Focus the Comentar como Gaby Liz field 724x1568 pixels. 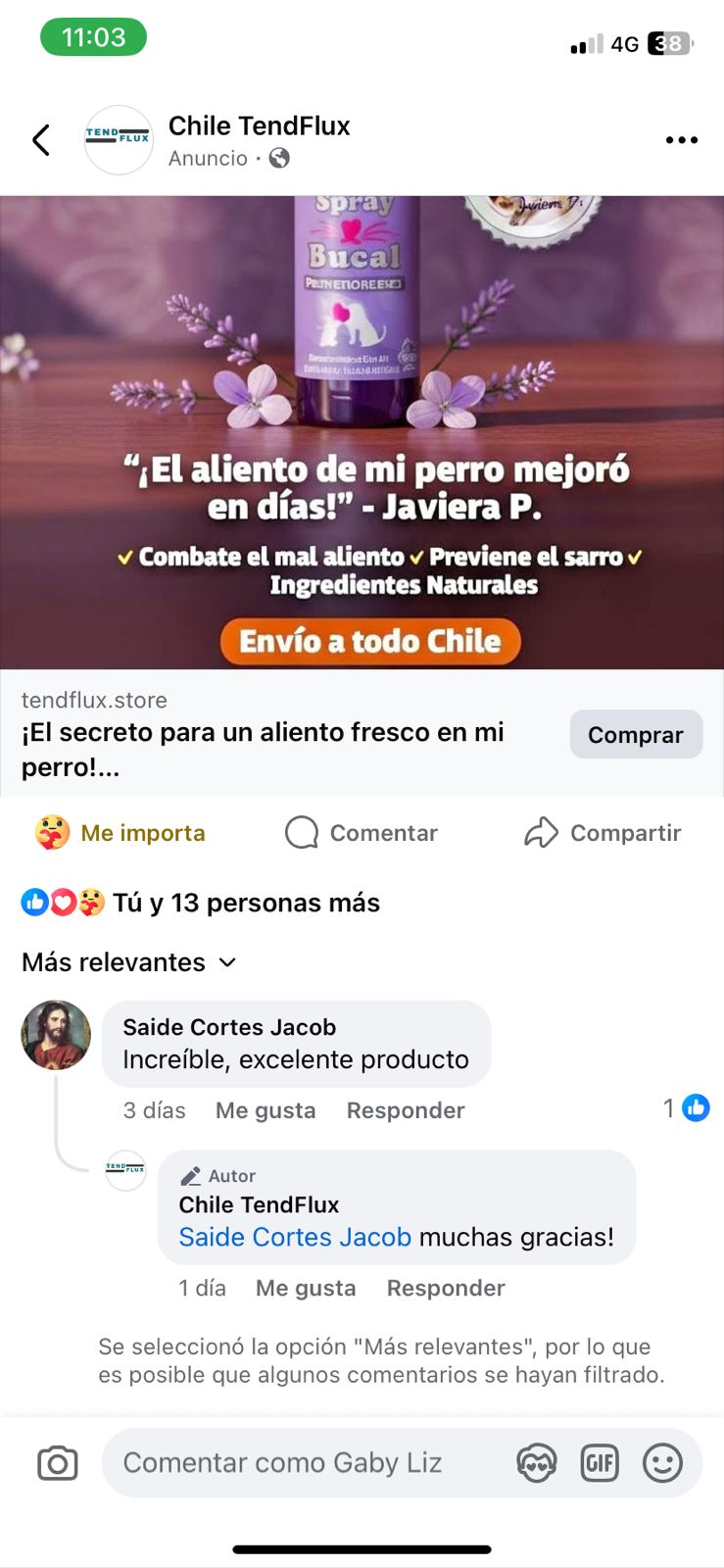294,1463
